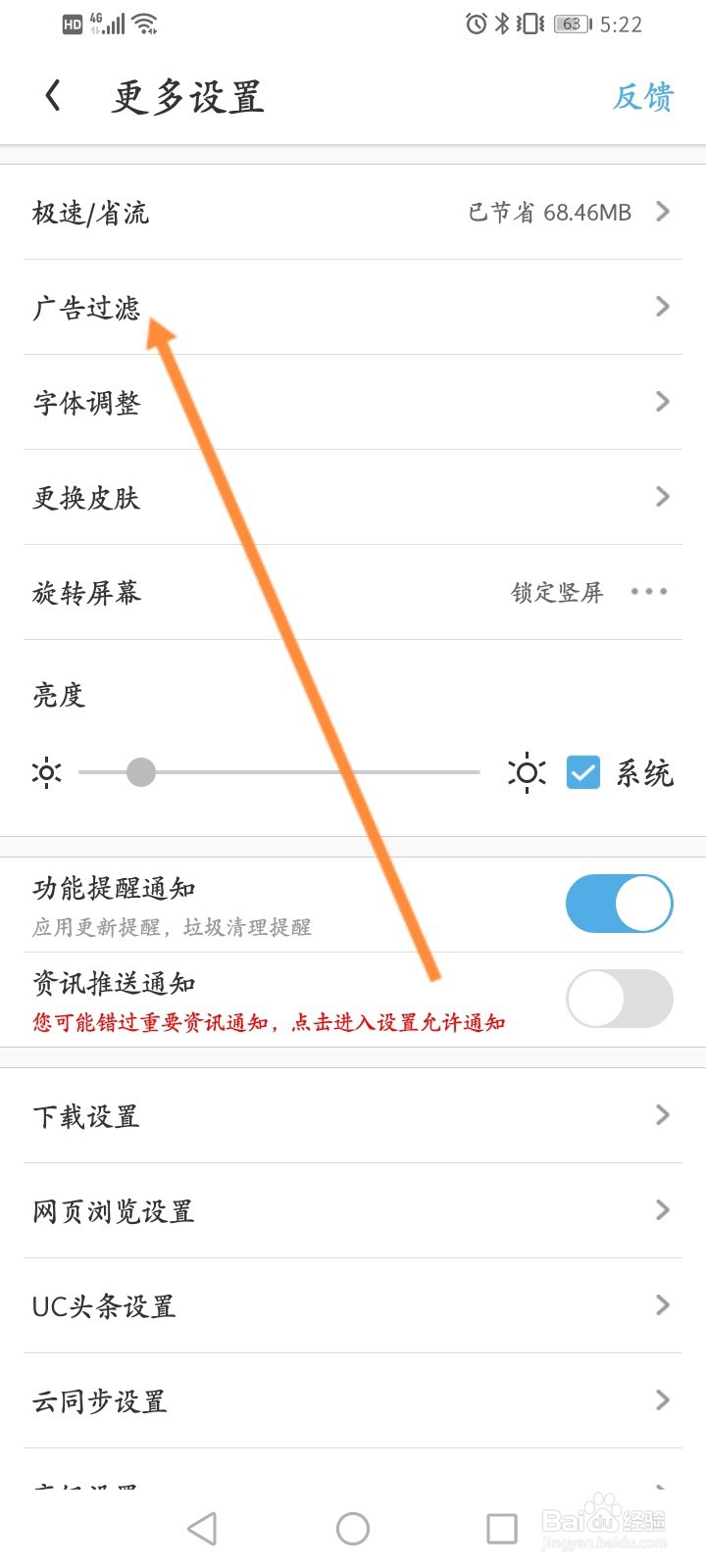Enable the 资讯推送通知 notification toggle

(x=619, y=998)
